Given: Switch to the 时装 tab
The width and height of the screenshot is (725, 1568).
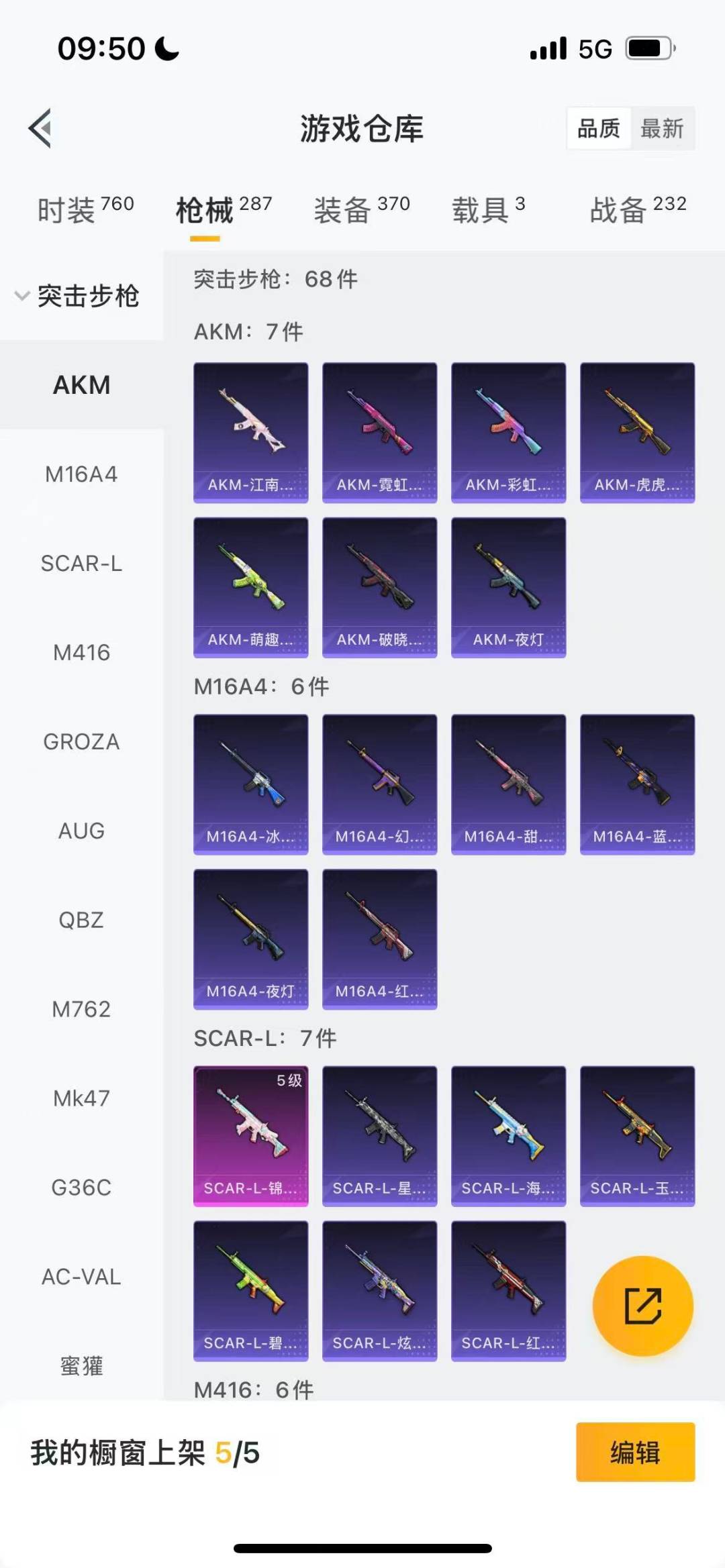Looking at the screenshot, I should pos(85,210).
